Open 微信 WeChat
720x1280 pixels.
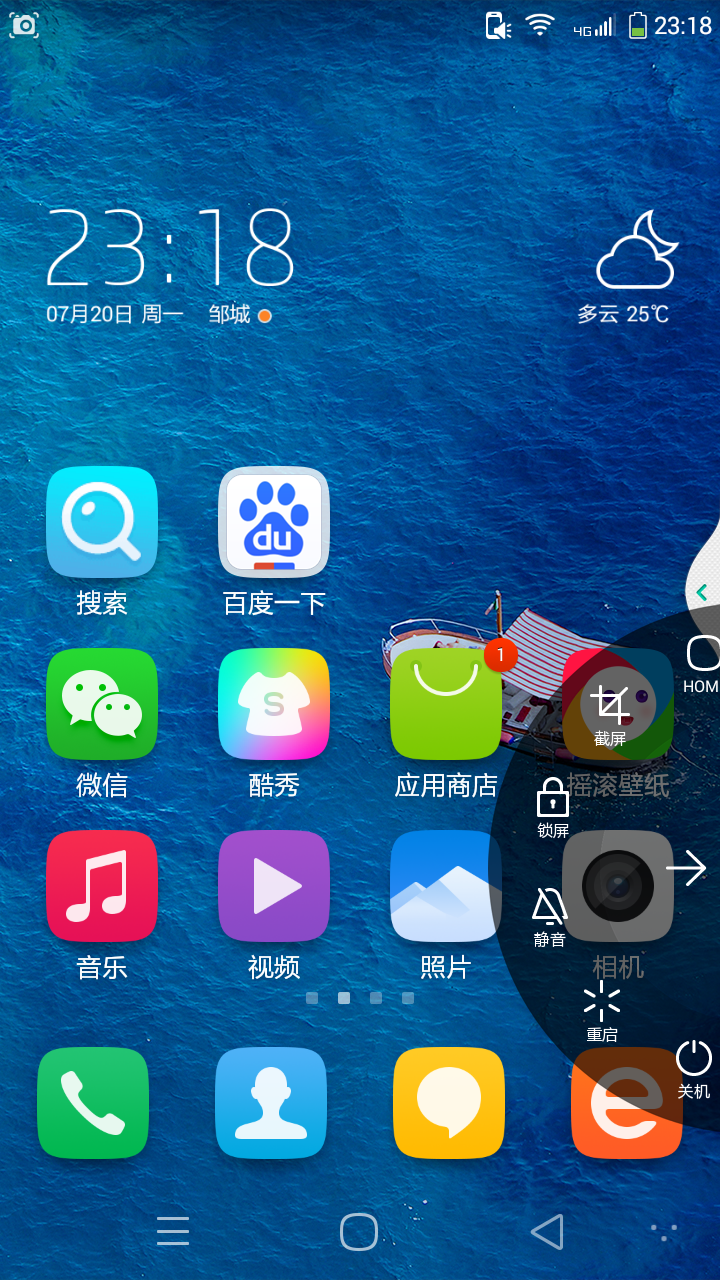point(102,704)
